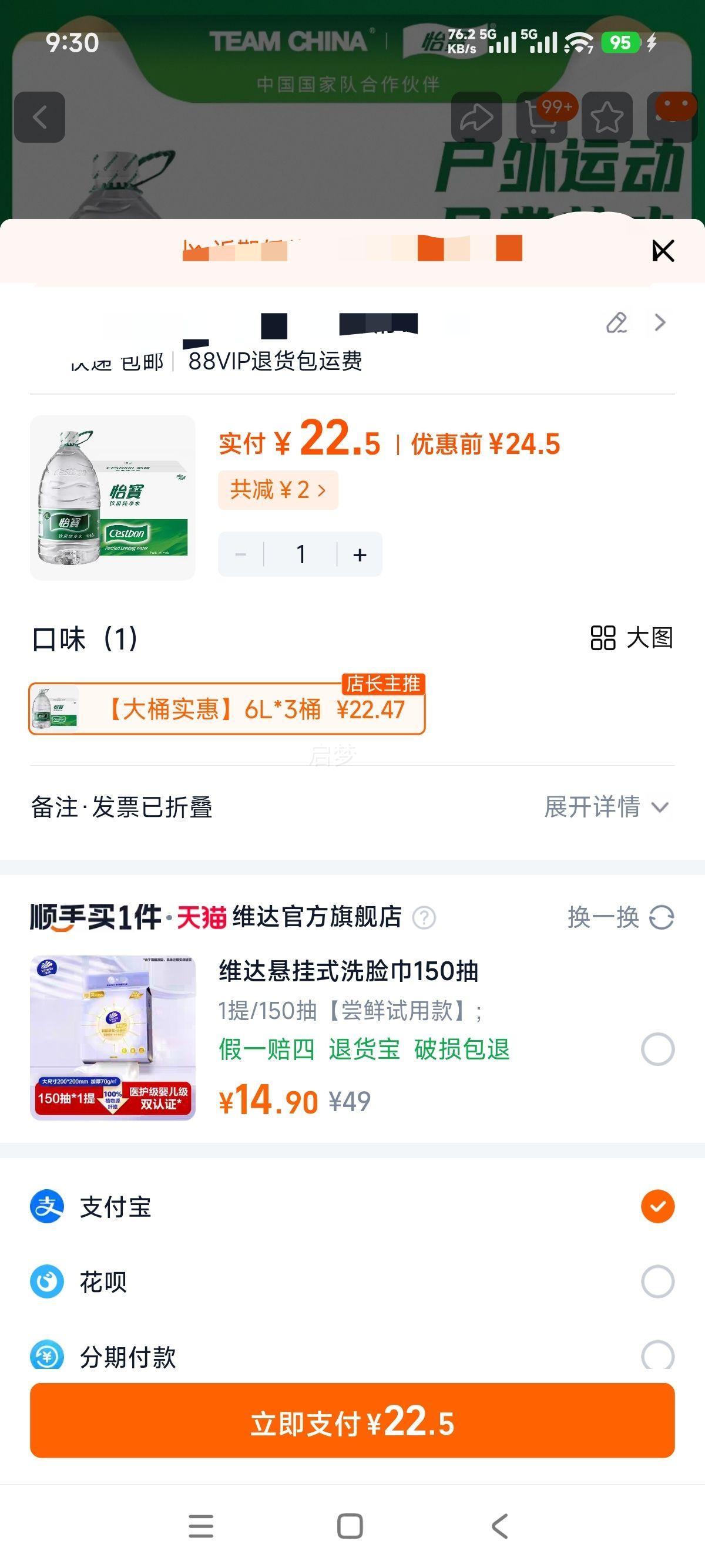Edit the delivery address via pencil icon

click(x=617, y=323)
